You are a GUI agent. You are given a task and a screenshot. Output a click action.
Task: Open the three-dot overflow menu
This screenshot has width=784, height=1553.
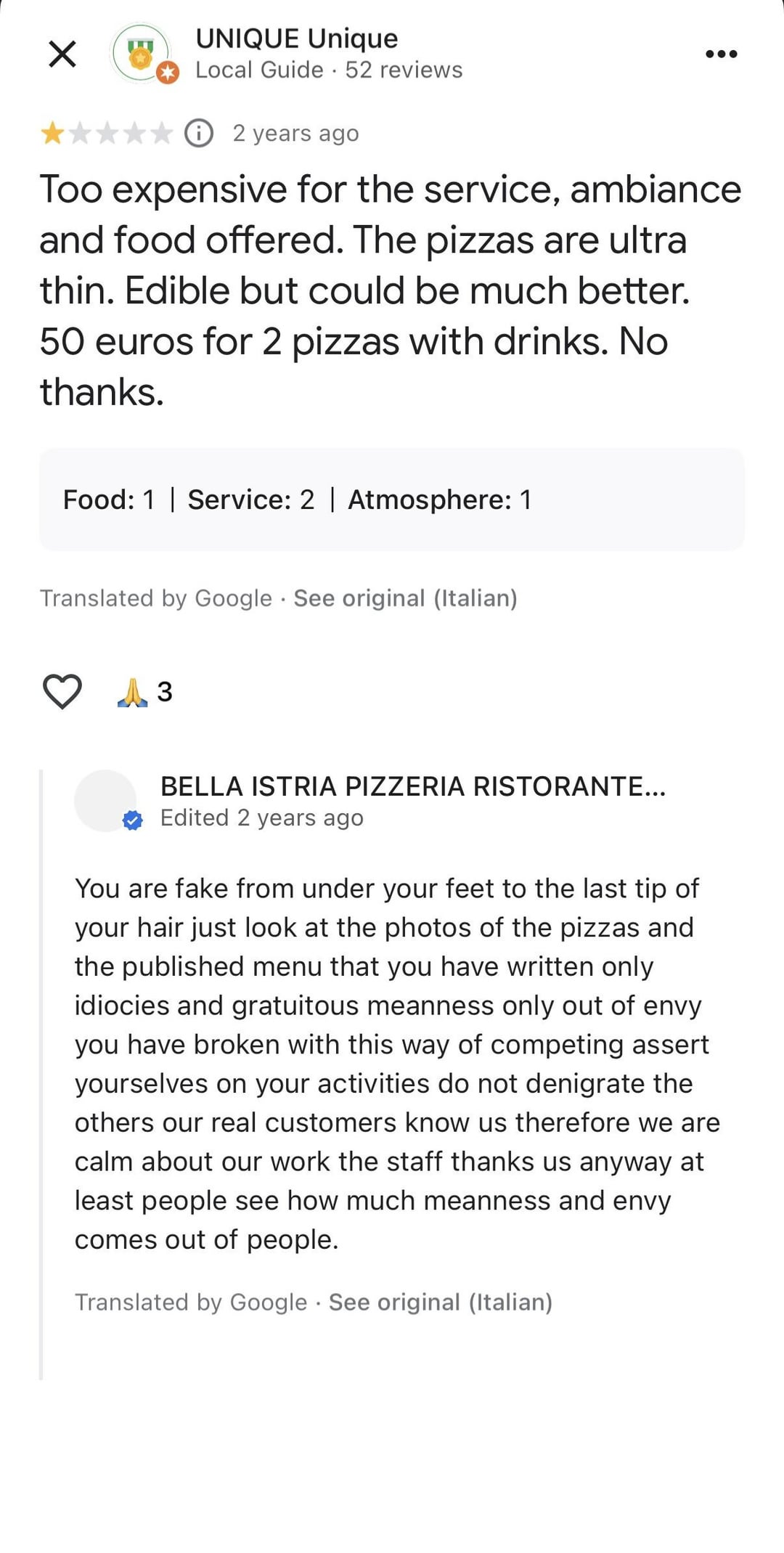tap(722, 54)
